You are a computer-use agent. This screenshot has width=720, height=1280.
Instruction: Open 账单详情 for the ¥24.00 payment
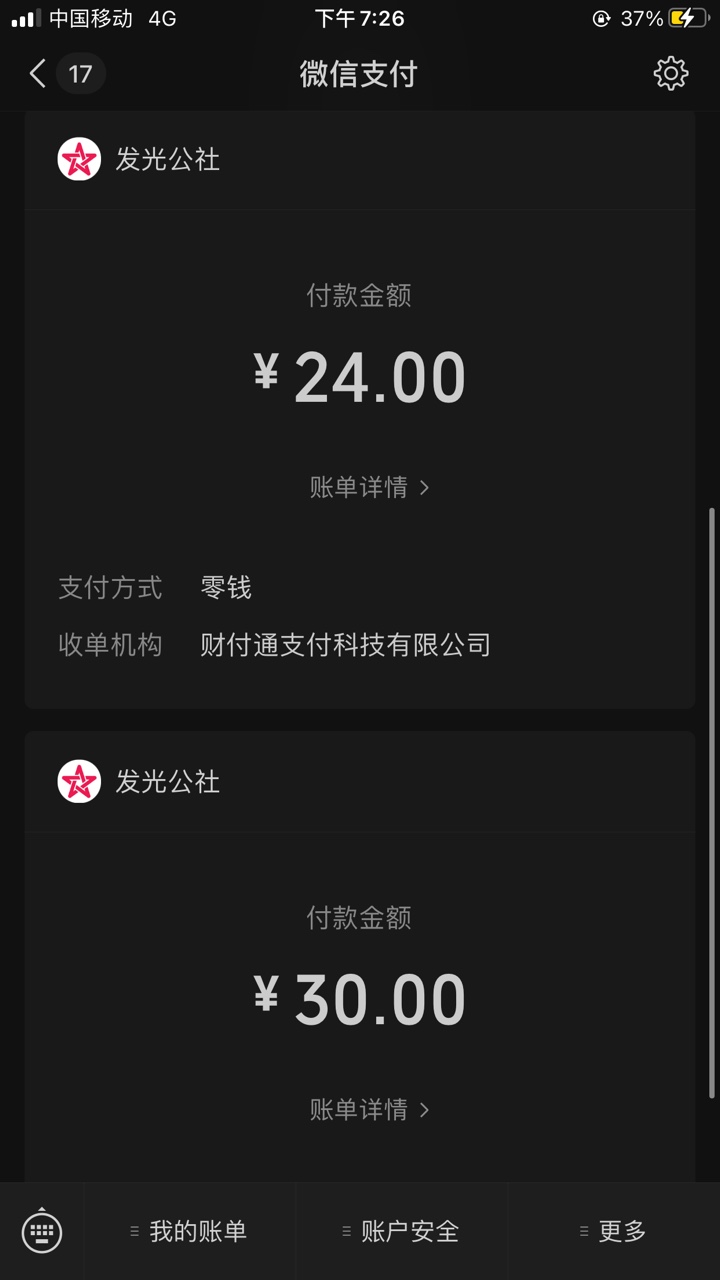tap(369, 487)
